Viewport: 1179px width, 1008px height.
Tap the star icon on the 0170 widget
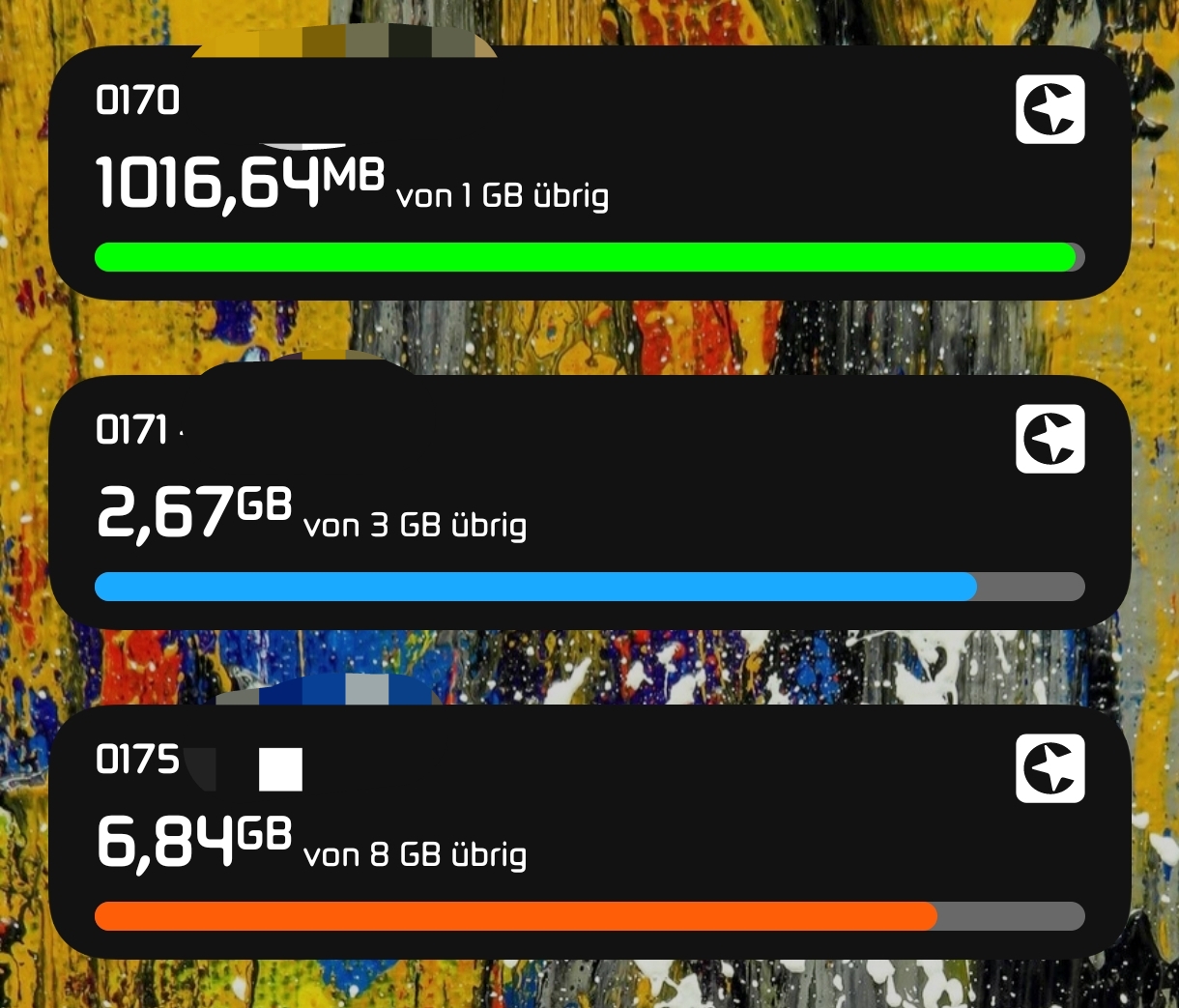[1050, 110]
